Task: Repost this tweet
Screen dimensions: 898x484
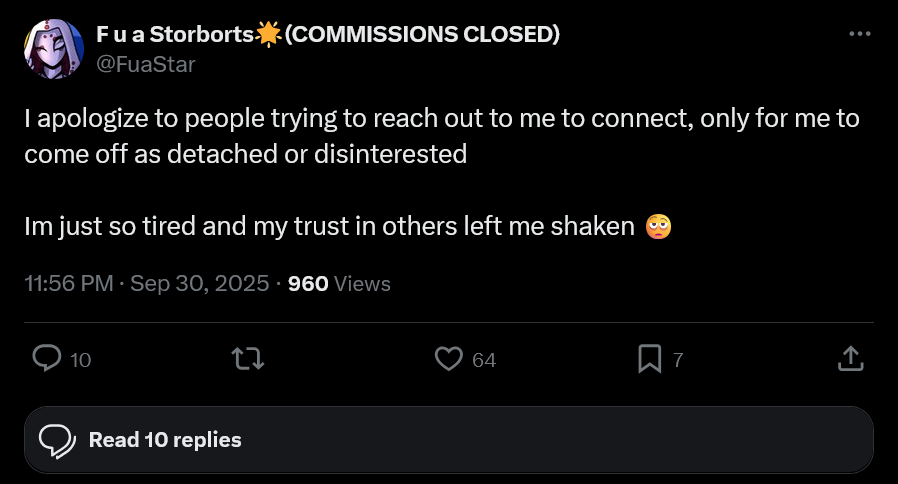Action: click(247, 358)
